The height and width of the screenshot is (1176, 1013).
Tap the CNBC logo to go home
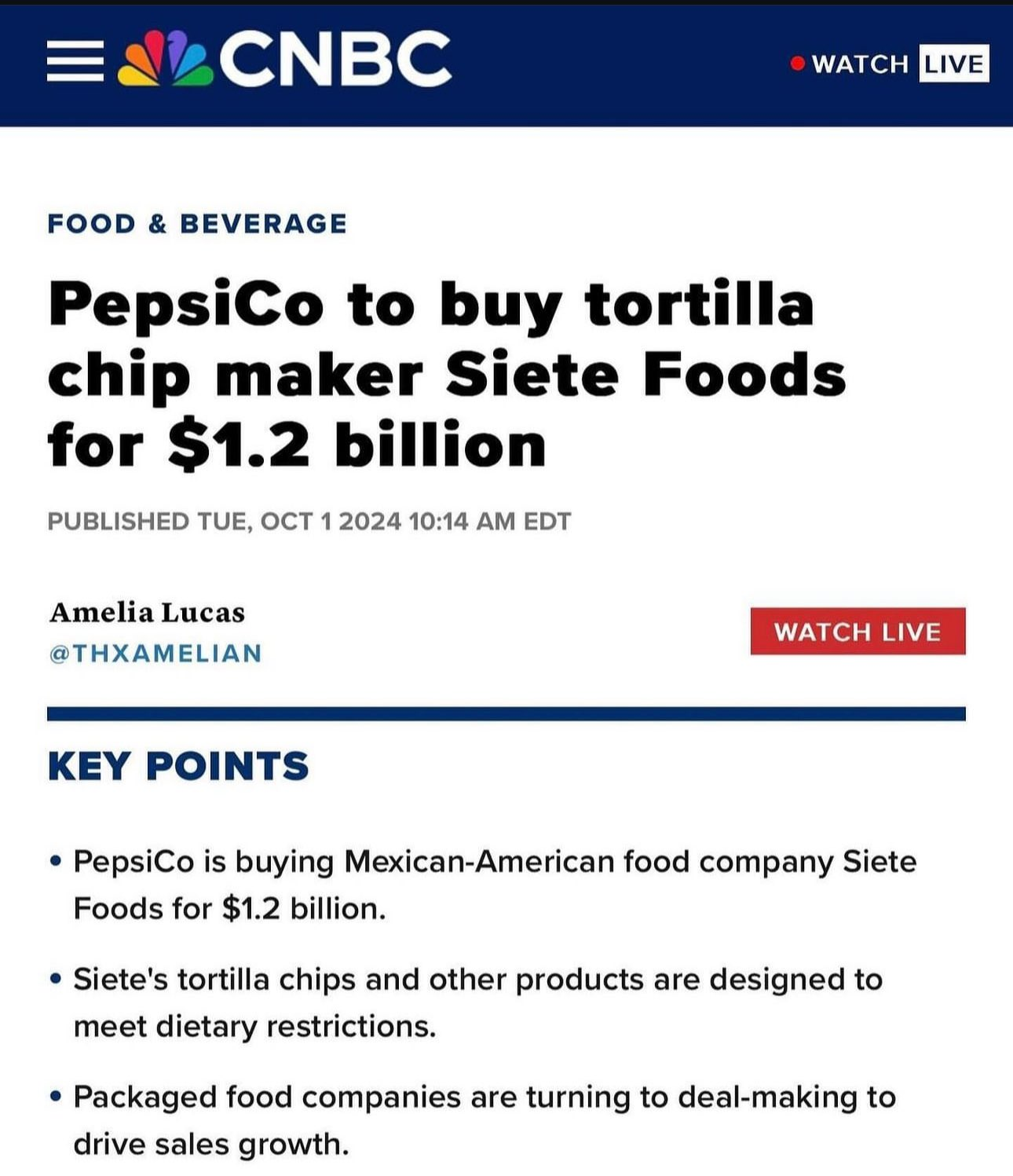[x=285, y=59]
